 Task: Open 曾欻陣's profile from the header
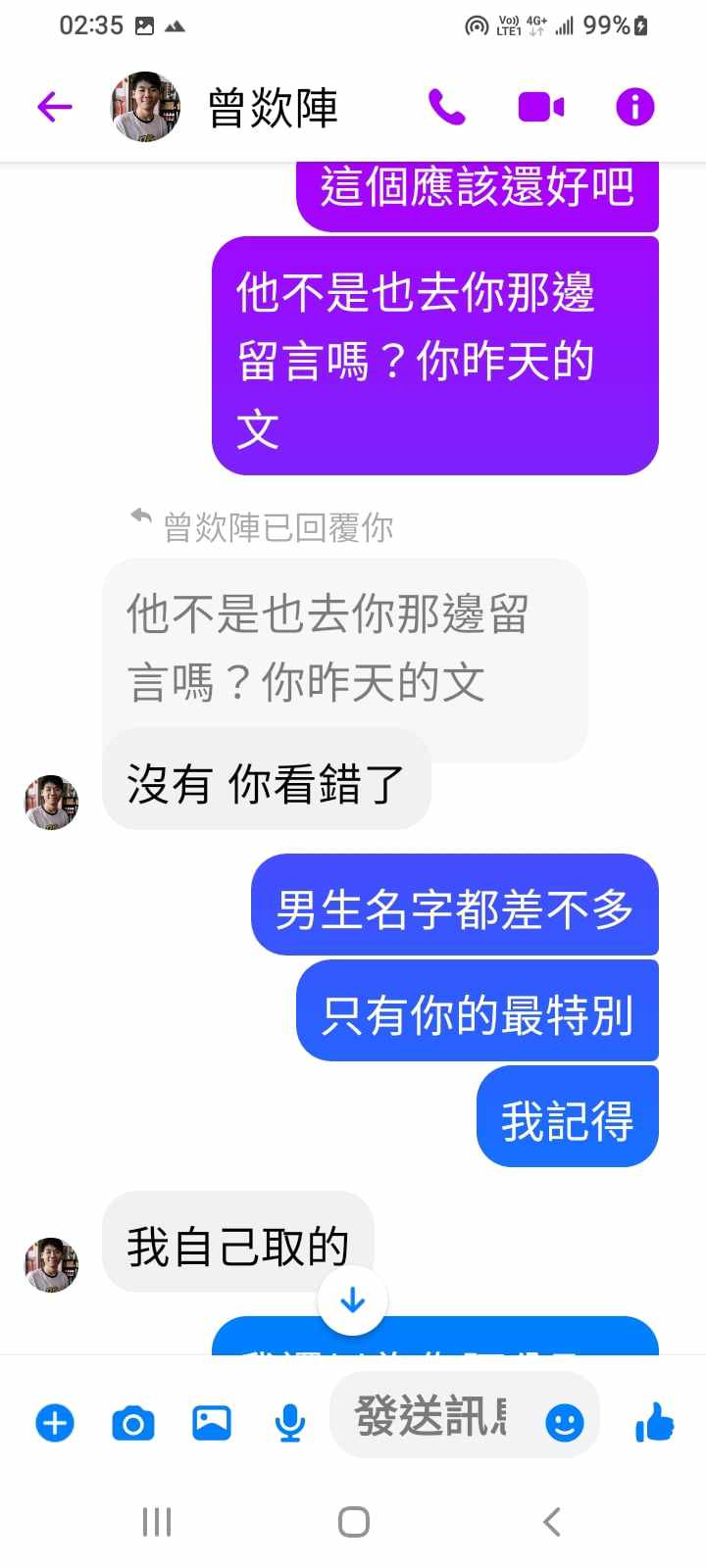[272, 107]
